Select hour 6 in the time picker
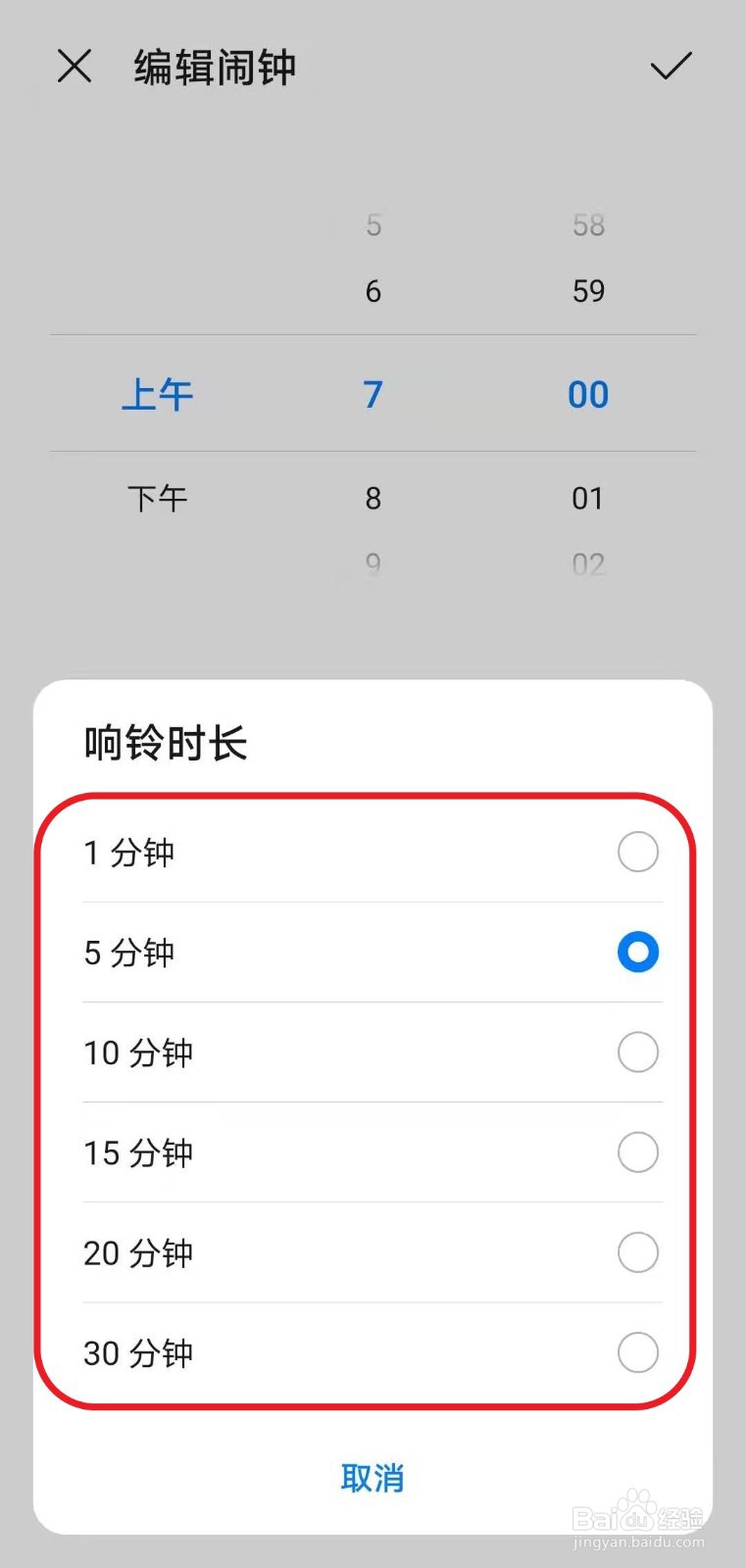 point(373,290)
